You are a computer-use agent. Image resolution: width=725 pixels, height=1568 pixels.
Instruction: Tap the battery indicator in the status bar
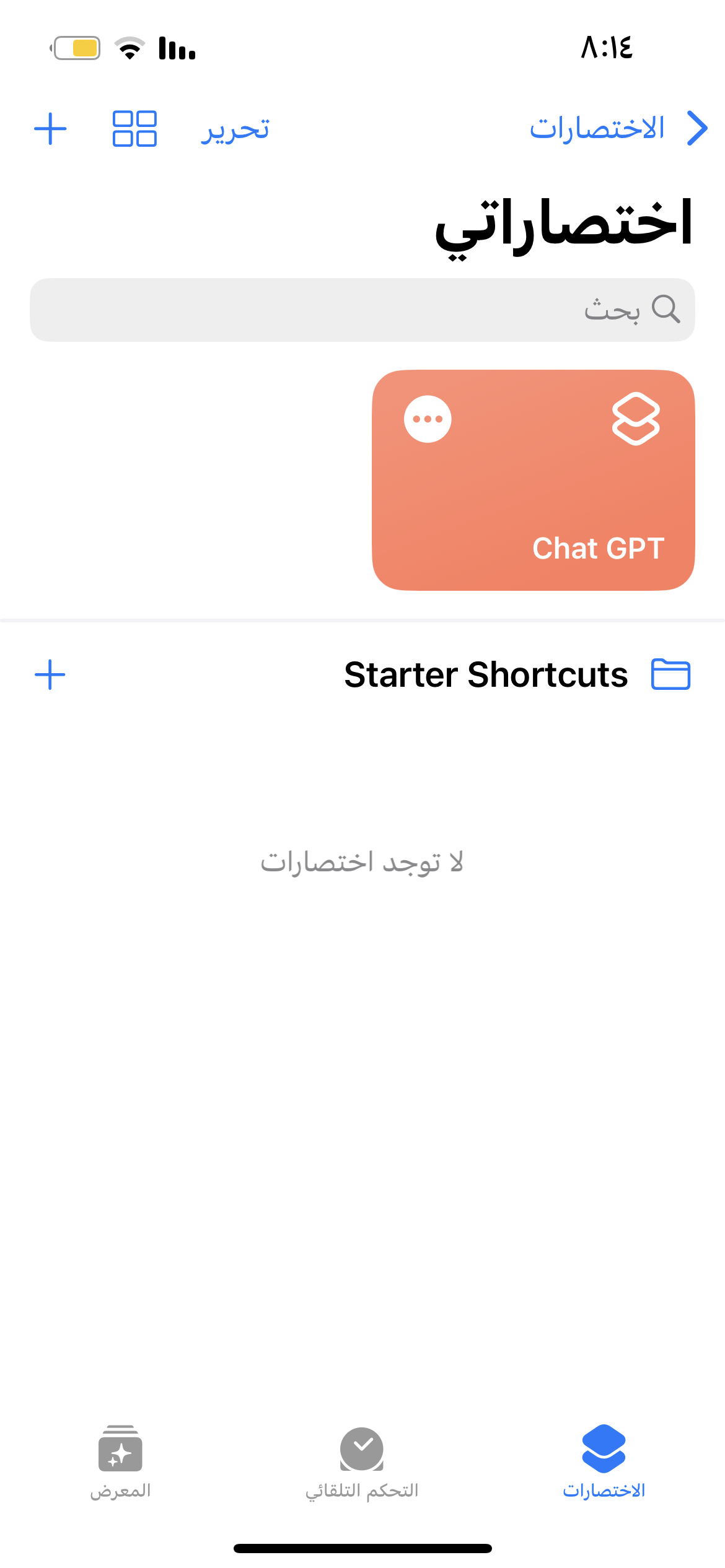pos(76,50)
